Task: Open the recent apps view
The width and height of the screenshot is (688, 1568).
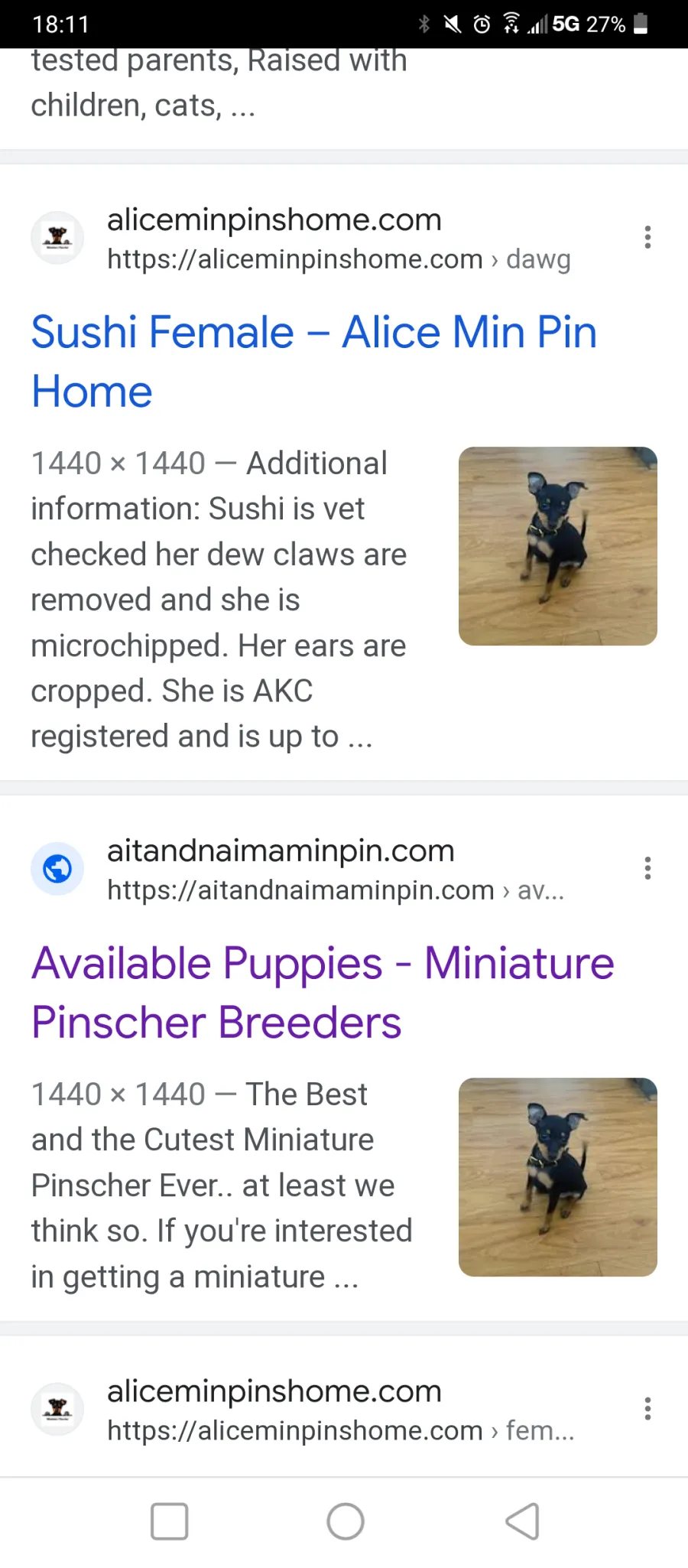Action: (x=170, y=1521)
